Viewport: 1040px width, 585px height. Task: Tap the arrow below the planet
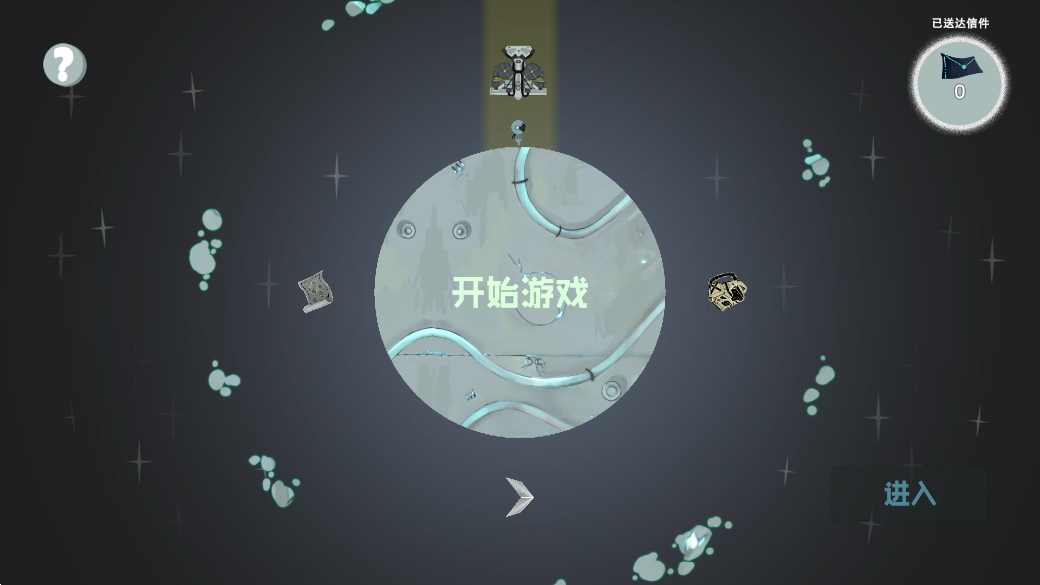coord(520,497)
